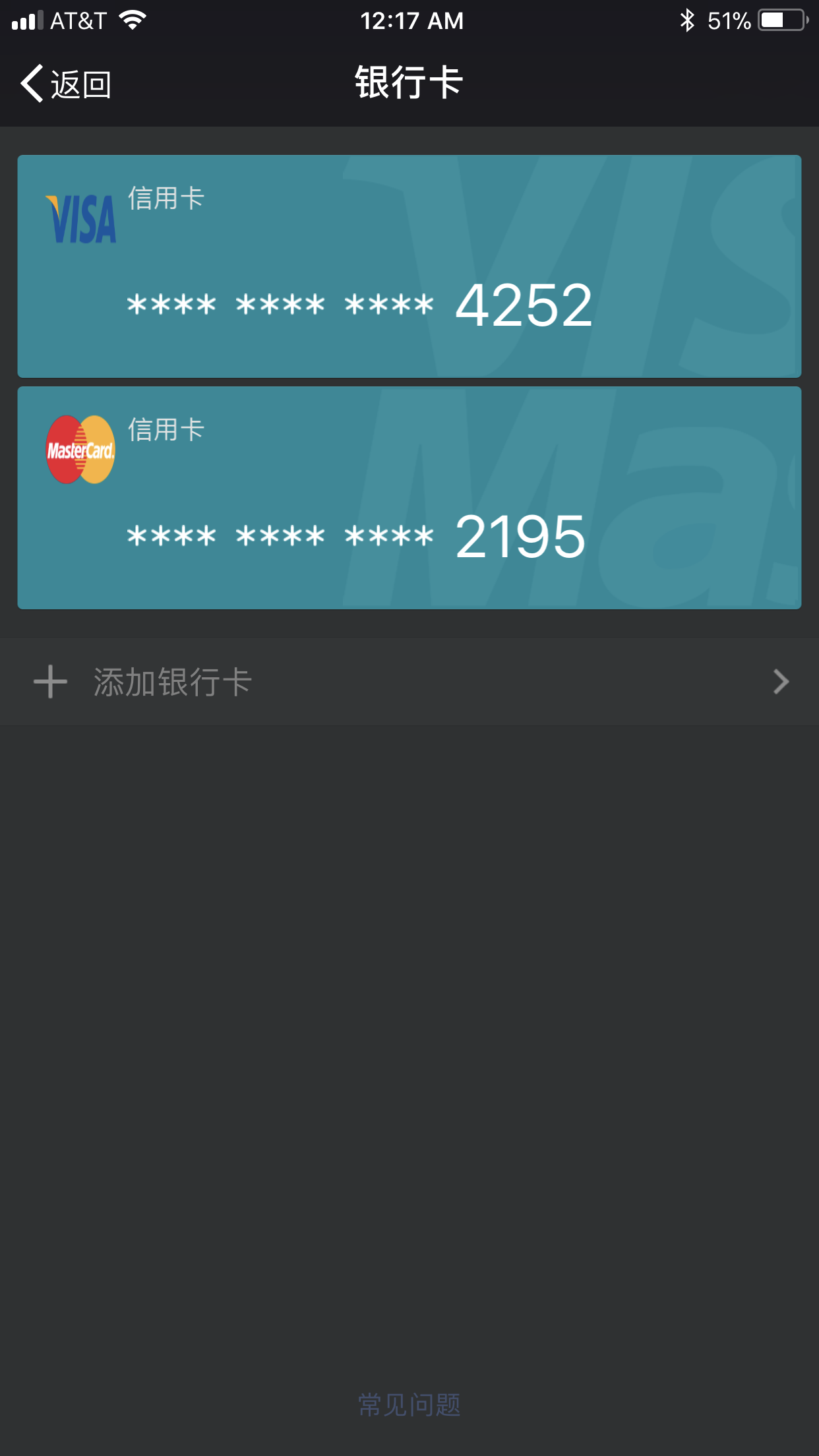Go back using the 返回 button
Image resolution: width=819 pixels, height=1456 pixels.
66,84
